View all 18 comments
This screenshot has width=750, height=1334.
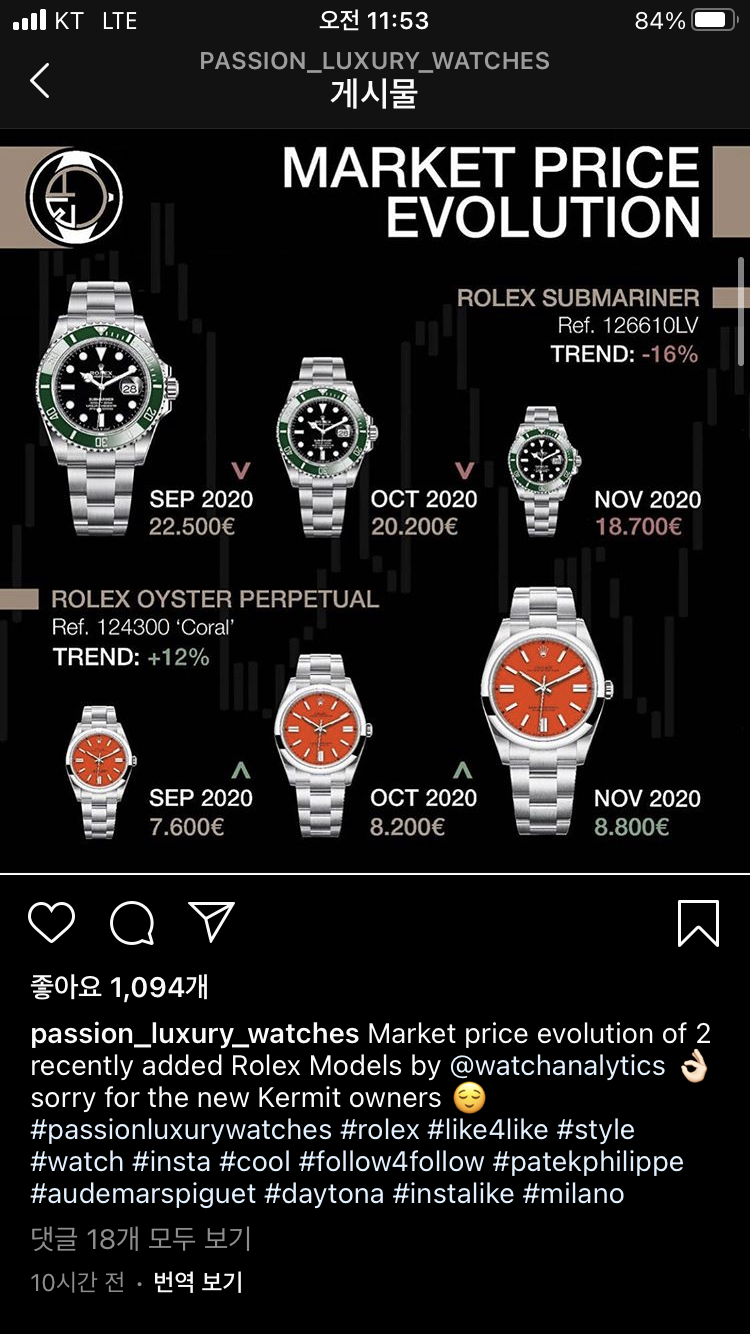141,1240
